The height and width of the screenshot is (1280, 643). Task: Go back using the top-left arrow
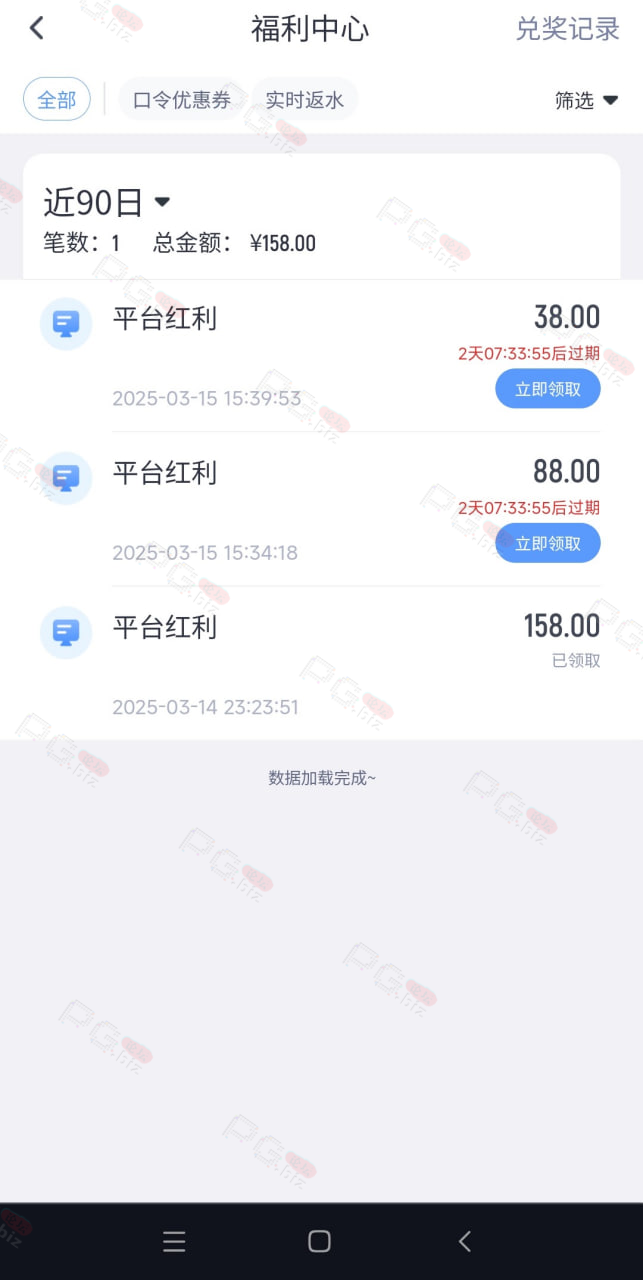(37, 28)
